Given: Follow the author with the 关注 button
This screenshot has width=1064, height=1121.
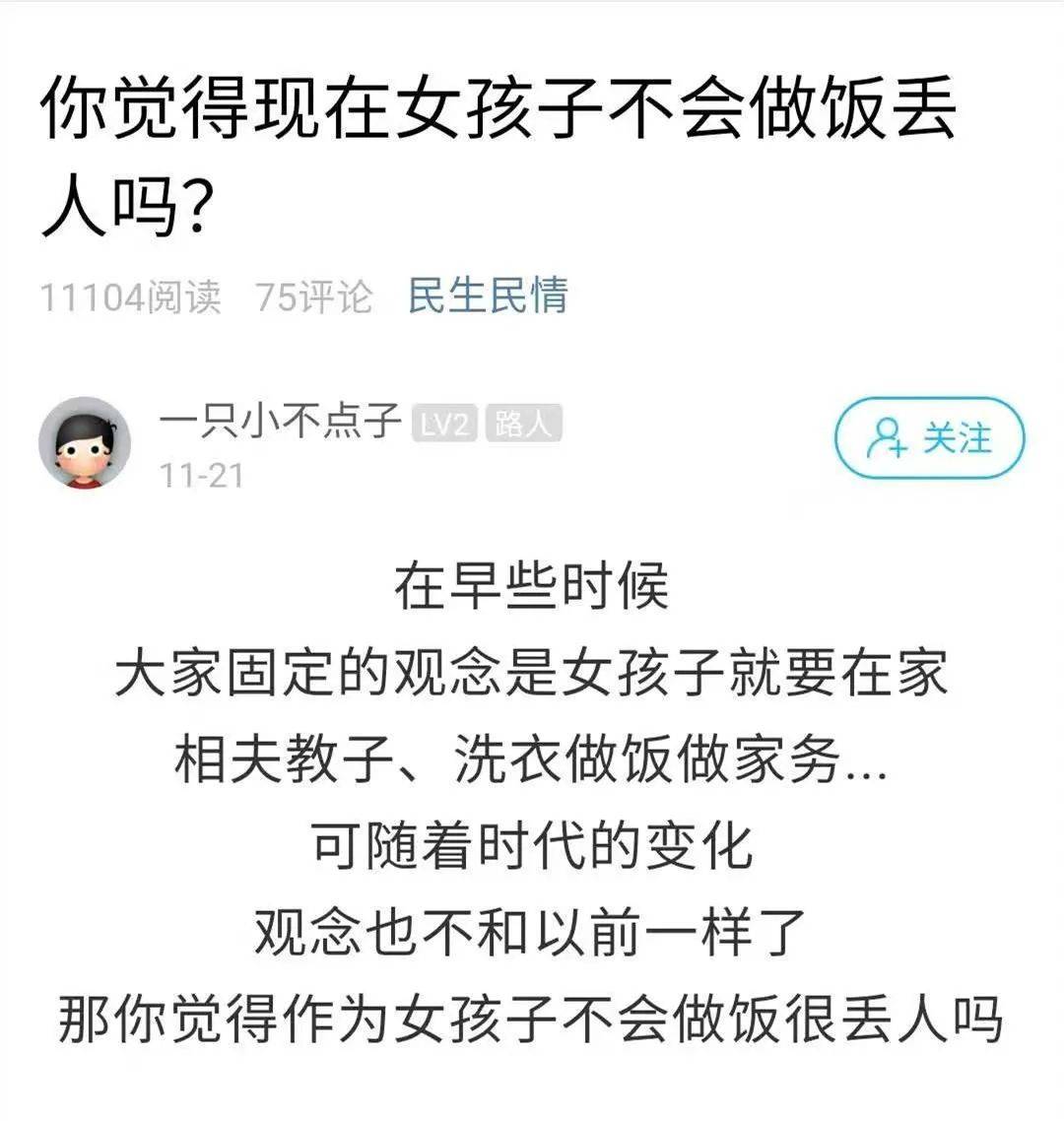Looking at the screenshot, I should [929, 438].
